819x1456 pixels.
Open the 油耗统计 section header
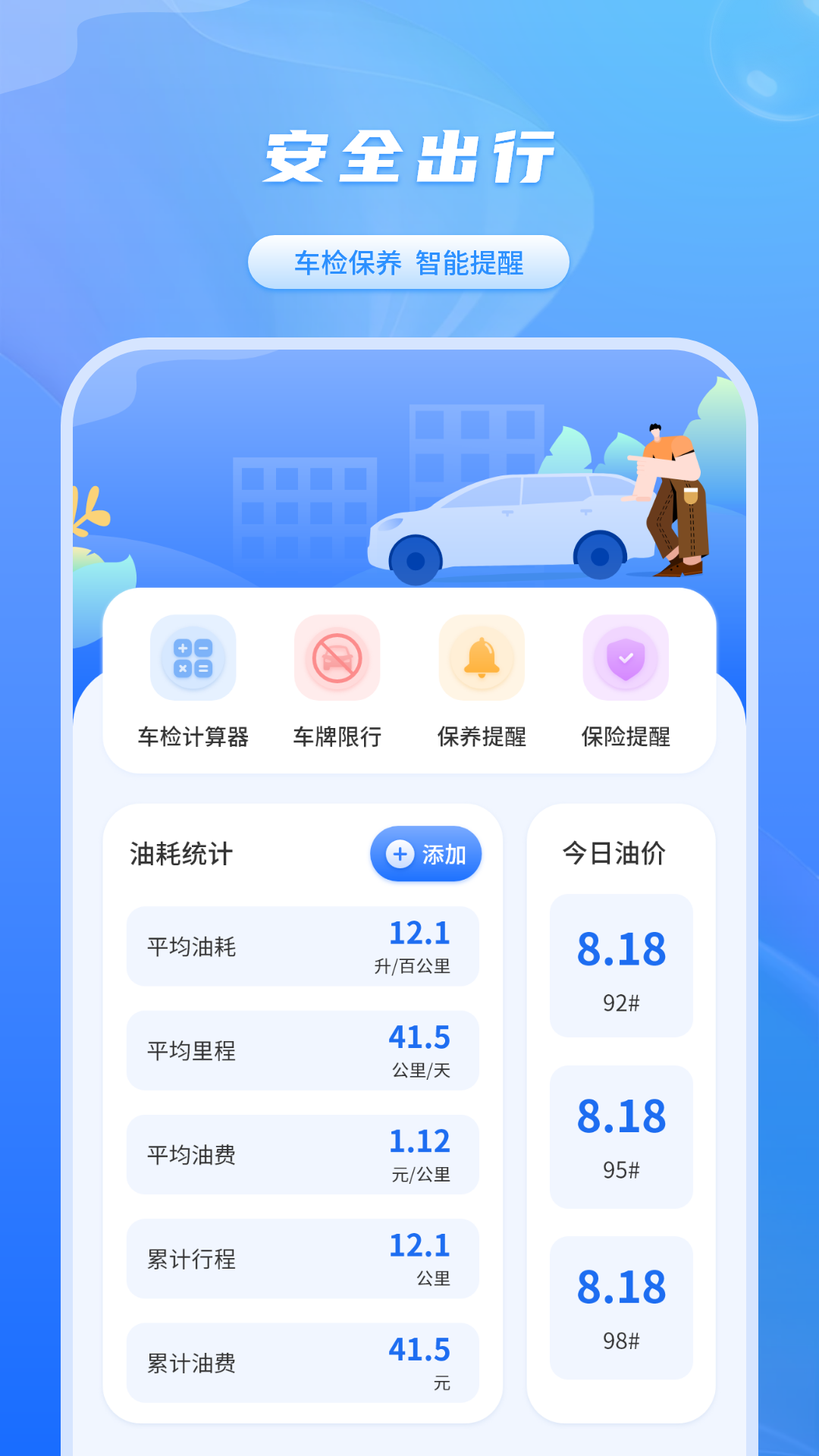[182, 853]
